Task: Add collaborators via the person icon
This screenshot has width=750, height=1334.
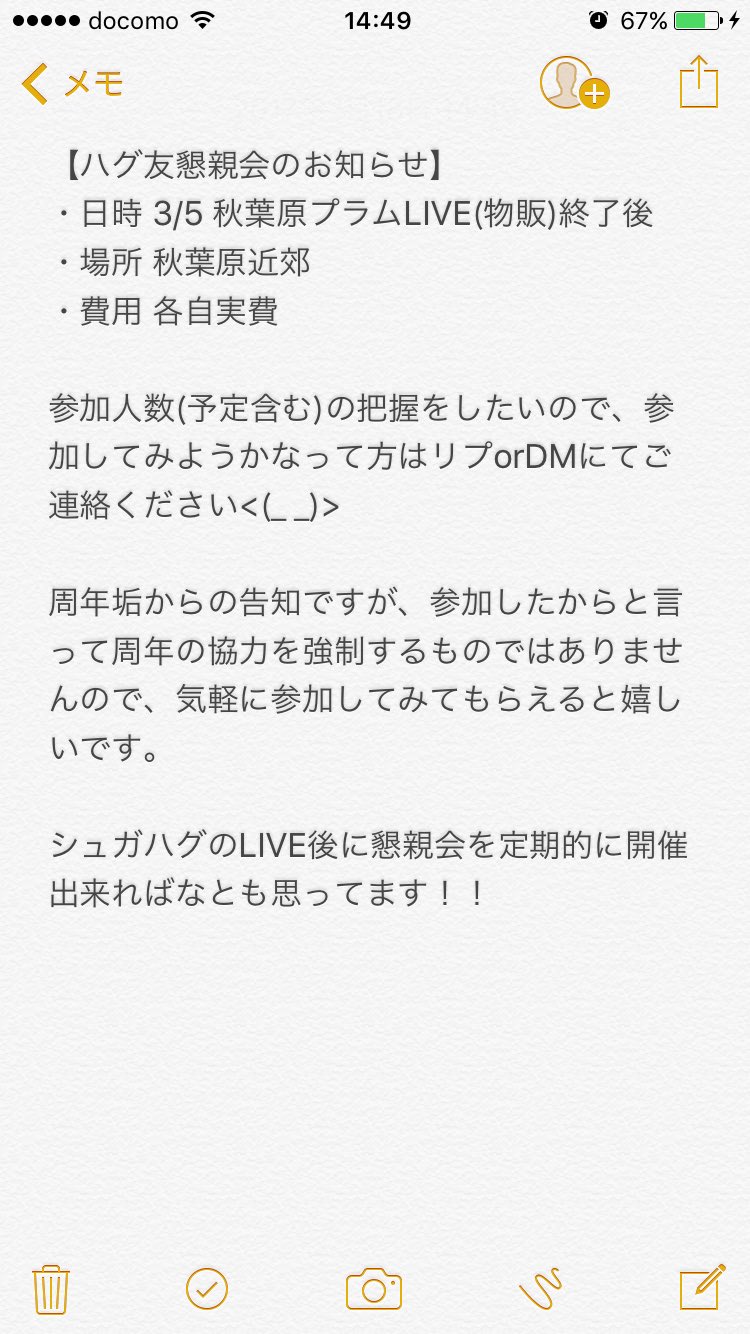Action: (570, 87)
